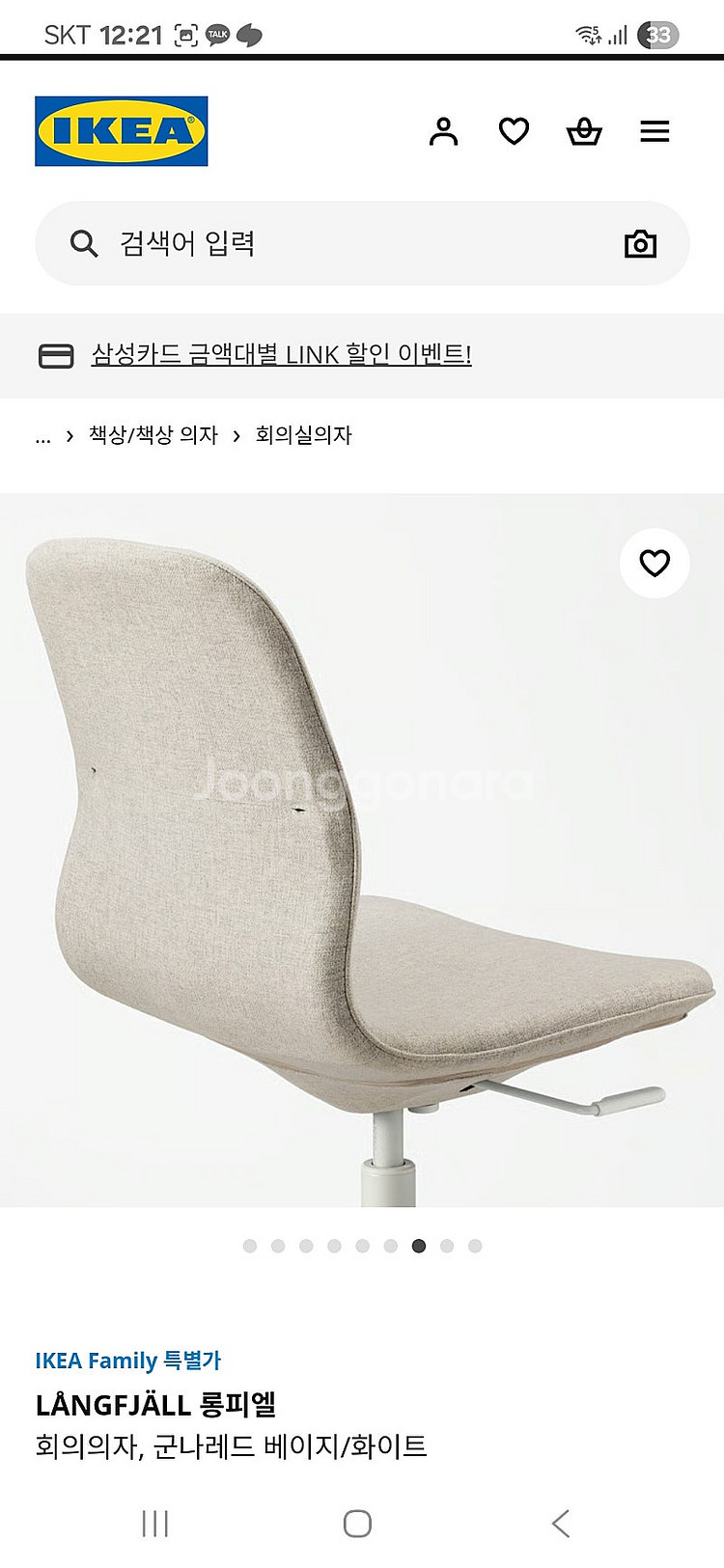Screen dimensions: 724x1568
Task: Open the account profile icon
Action: coord(443,131)
